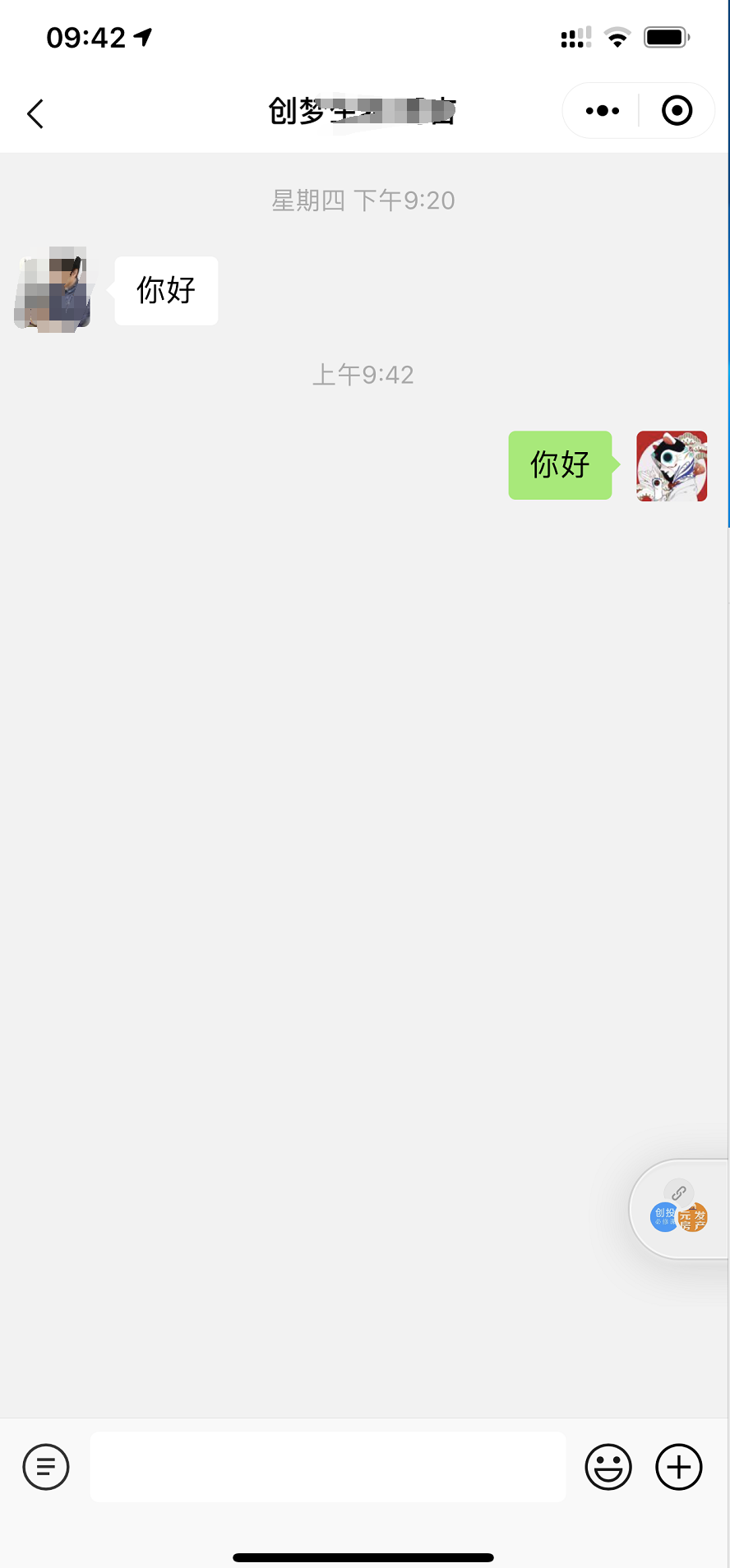
Task: Close the mini program with the circle button
Action: coord(677,111)
